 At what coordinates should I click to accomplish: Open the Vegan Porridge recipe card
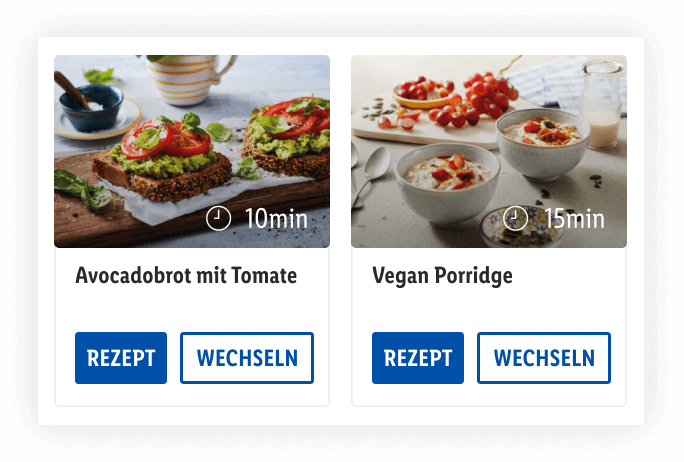pos(488,152)
